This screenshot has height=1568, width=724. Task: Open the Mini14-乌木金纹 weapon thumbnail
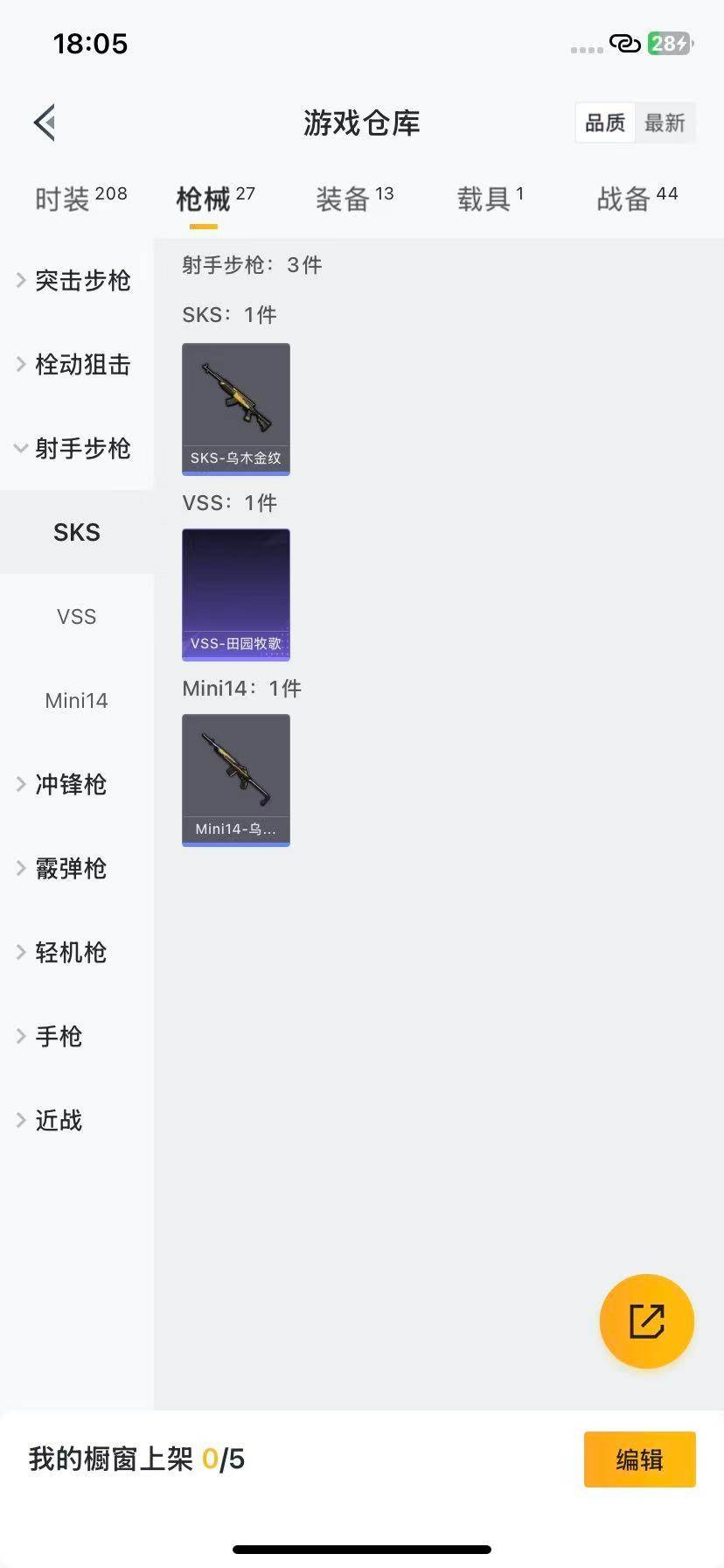click(235, 780)
